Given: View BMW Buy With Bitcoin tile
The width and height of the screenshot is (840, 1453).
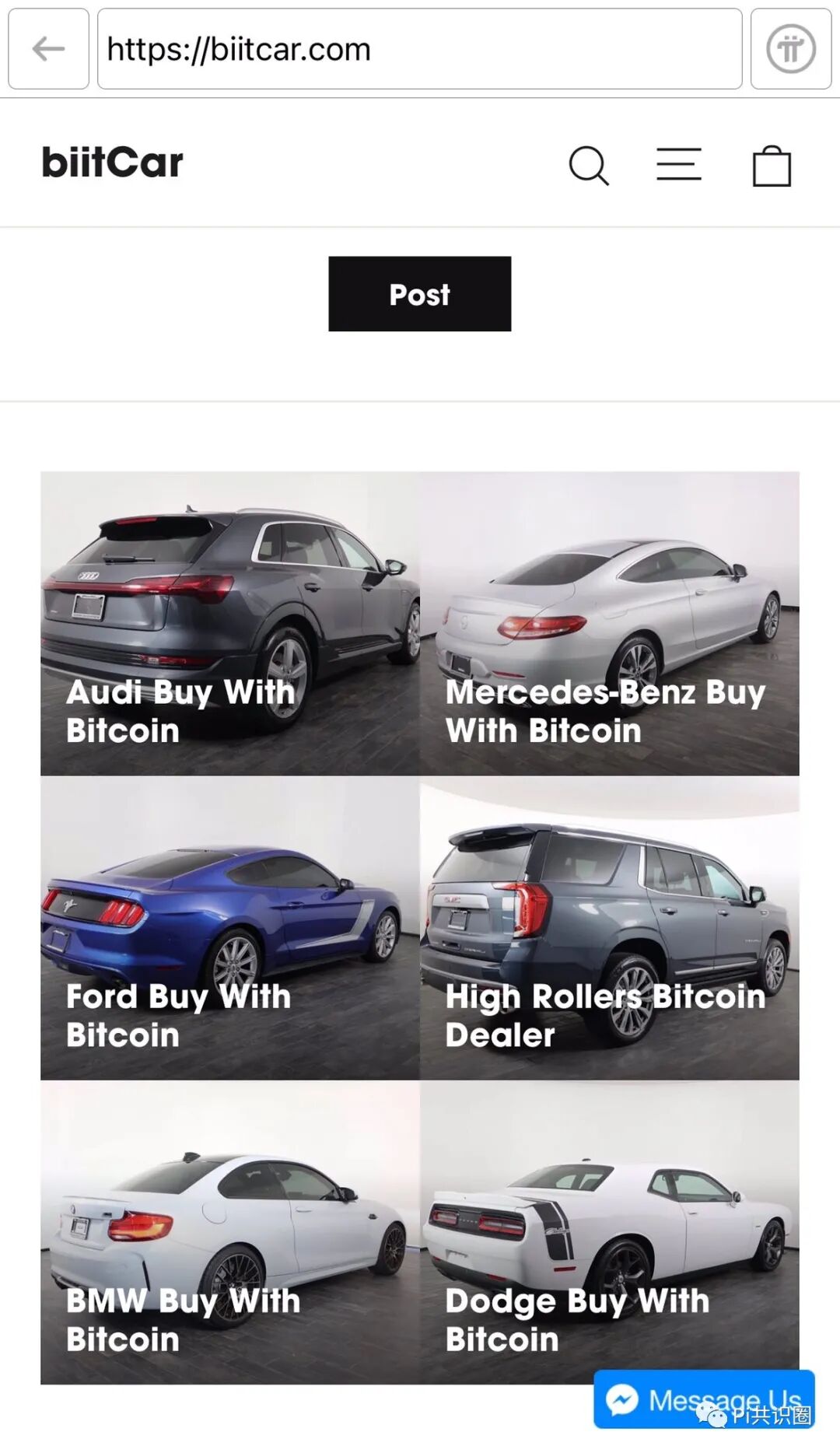Looking at the screenshot, I should click(x=230, y=1231).
